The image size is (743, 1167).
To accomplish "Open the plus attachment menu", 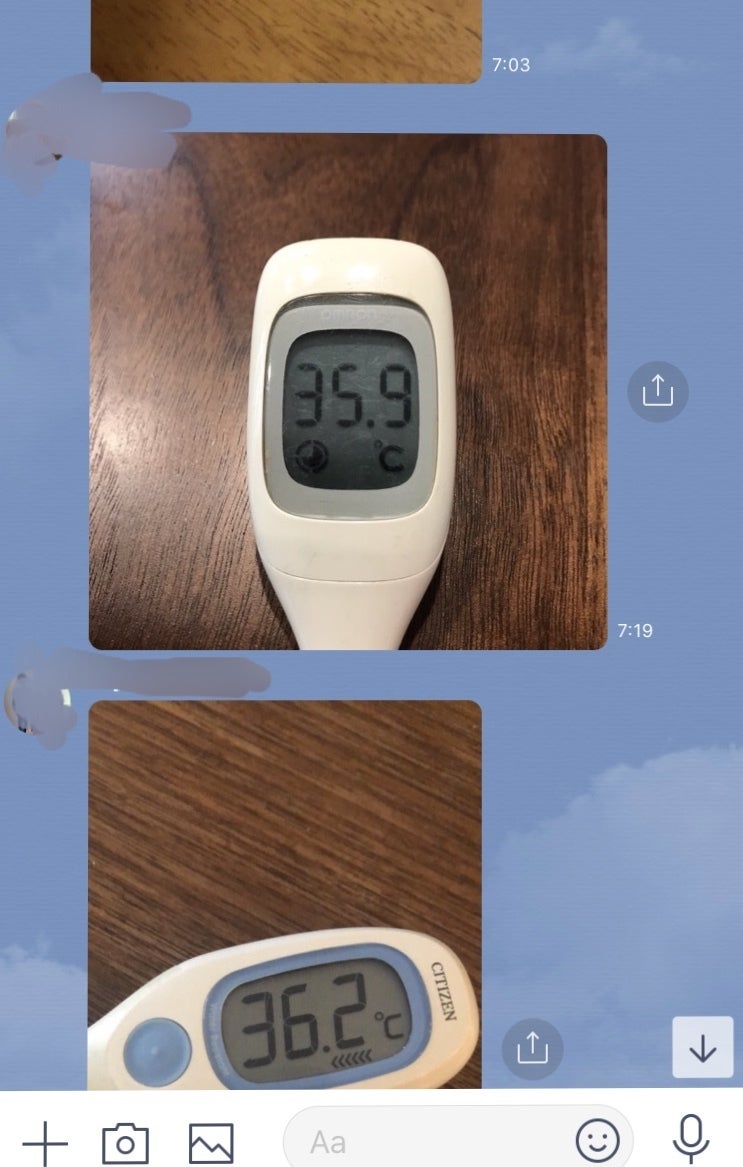I will coord(44,1141).
